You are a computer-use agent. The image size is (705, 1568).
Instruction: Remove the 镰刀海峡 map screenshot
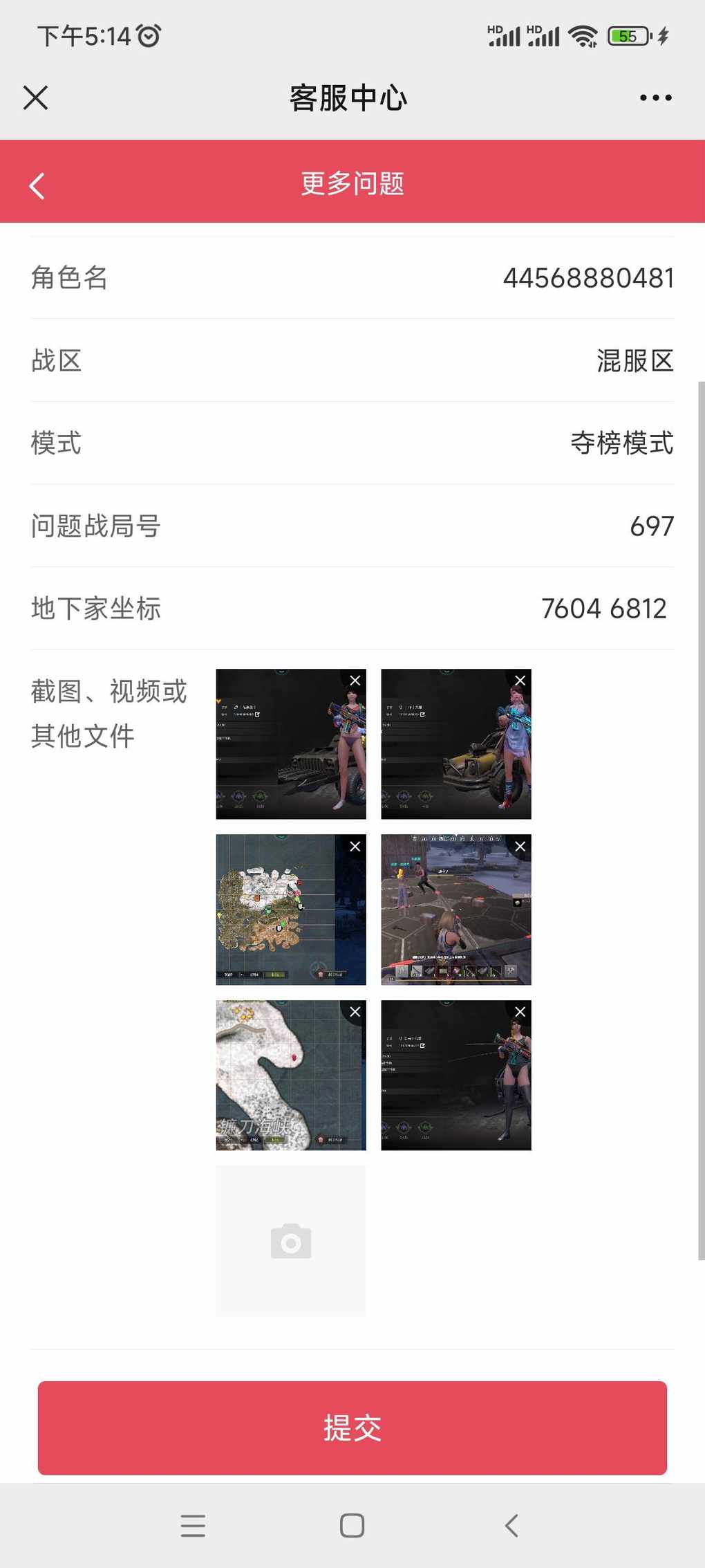(355, 1012)
